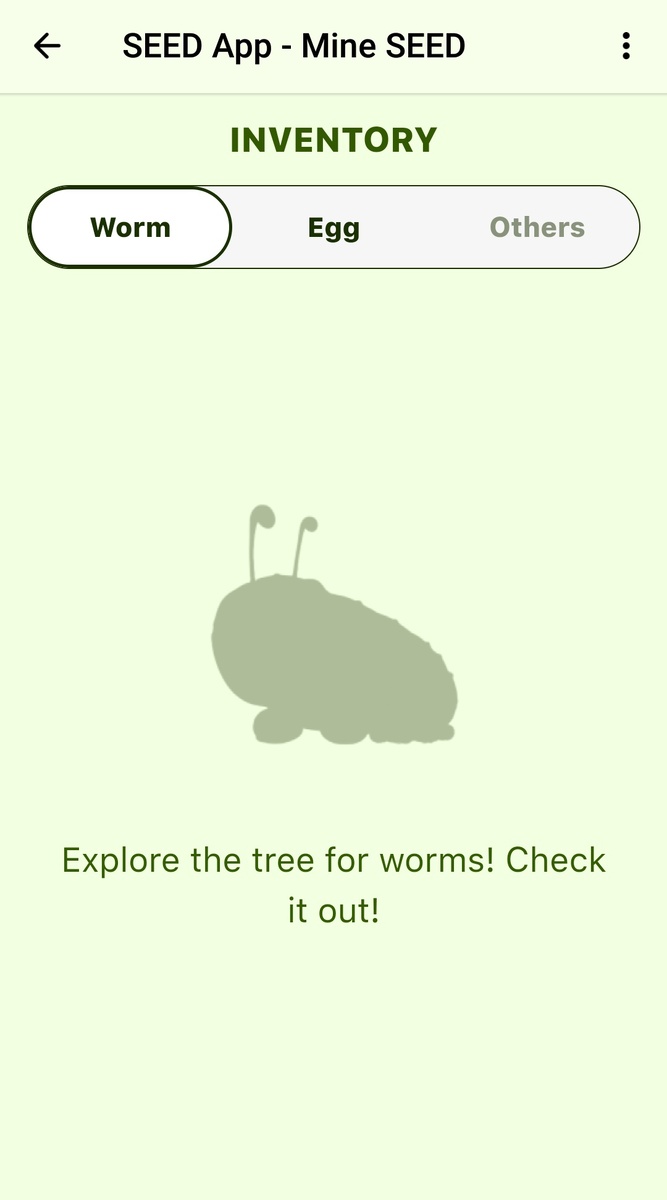Open the three-dot overflow menu
Screen dimensions: 667x1200
pos(626,46)
